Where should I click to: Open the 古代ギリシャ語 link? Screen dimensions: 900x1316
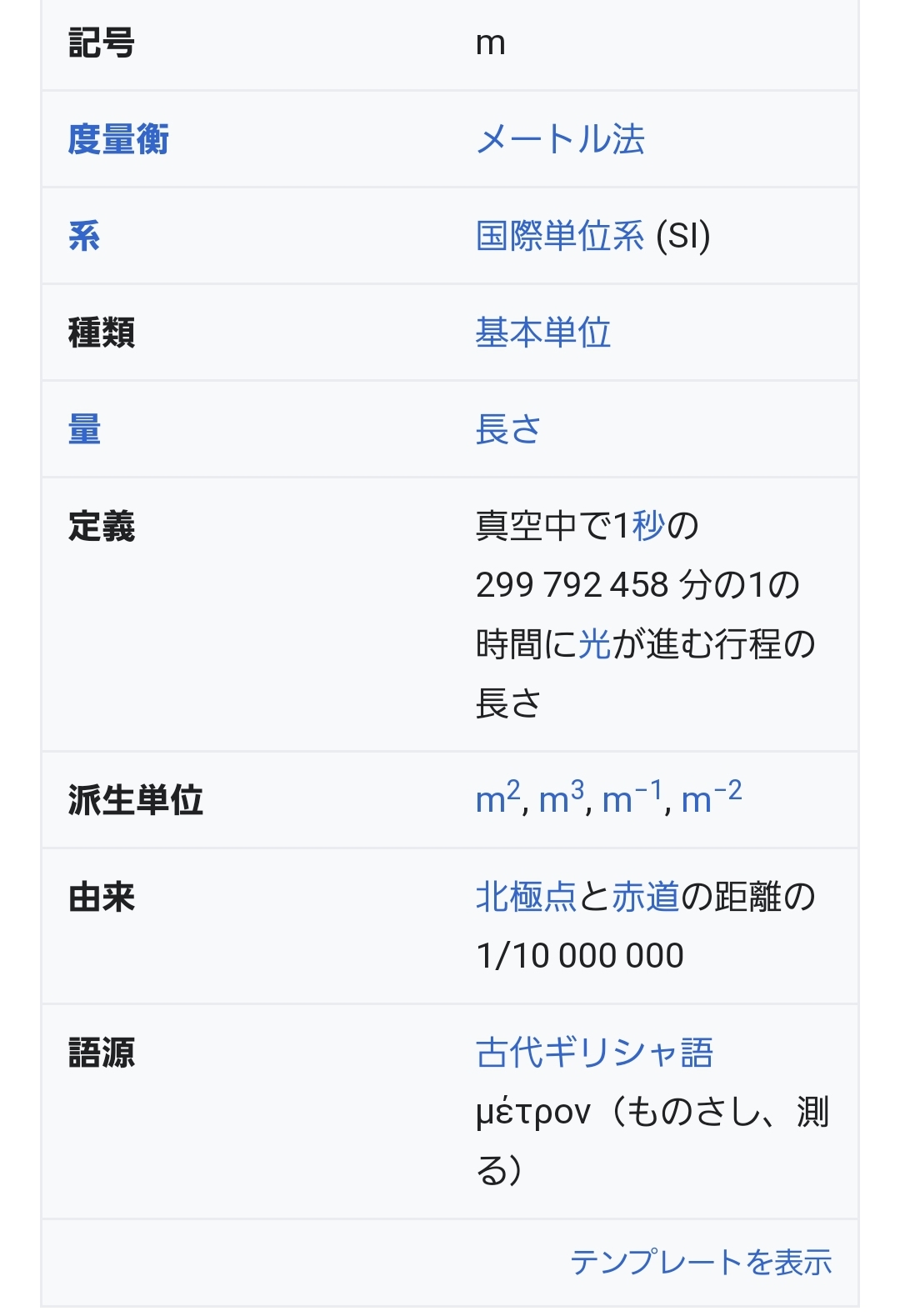click(x=594, y=1052)
